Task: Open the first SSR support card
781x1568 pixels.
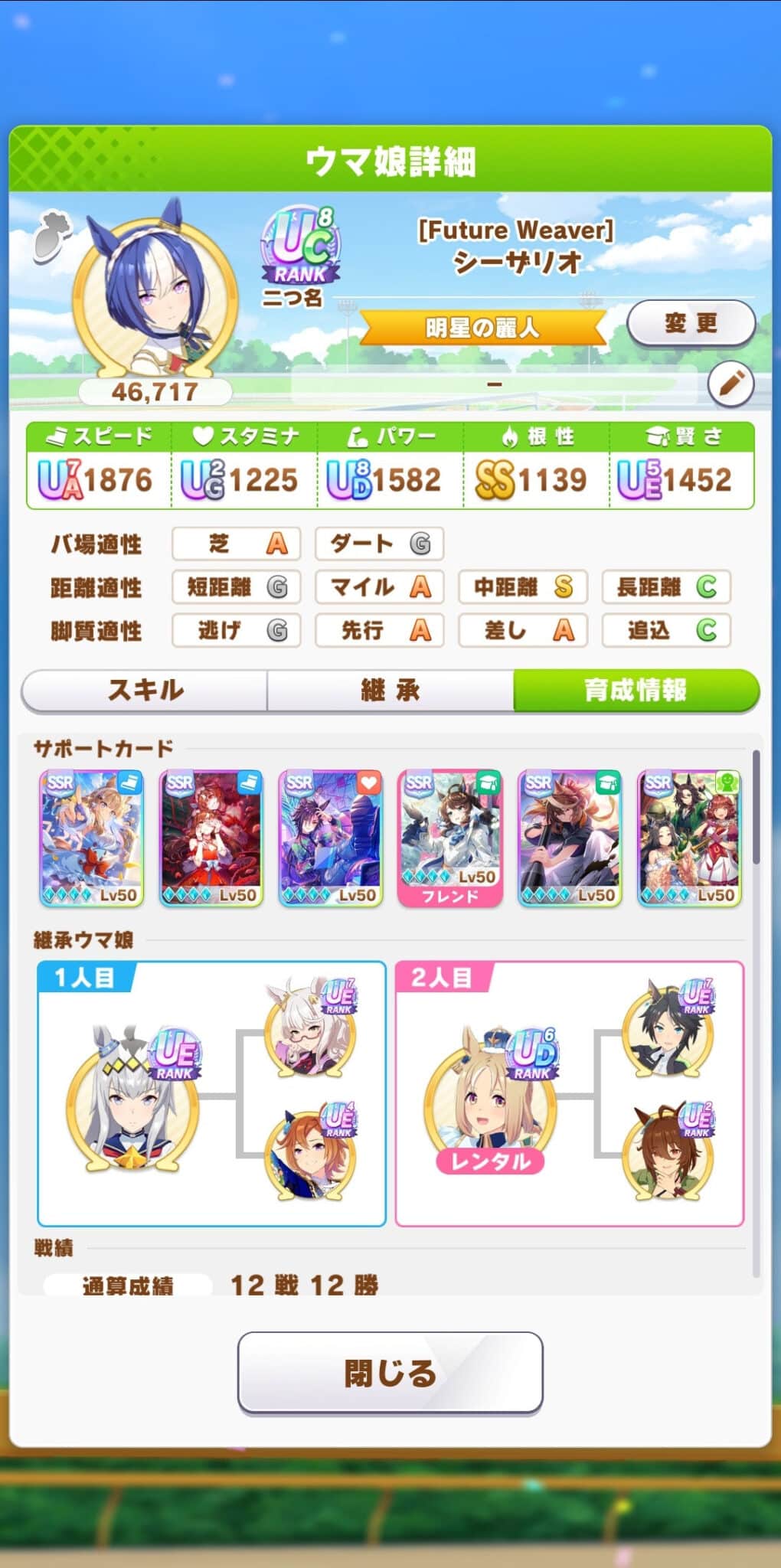Action: 91,838
